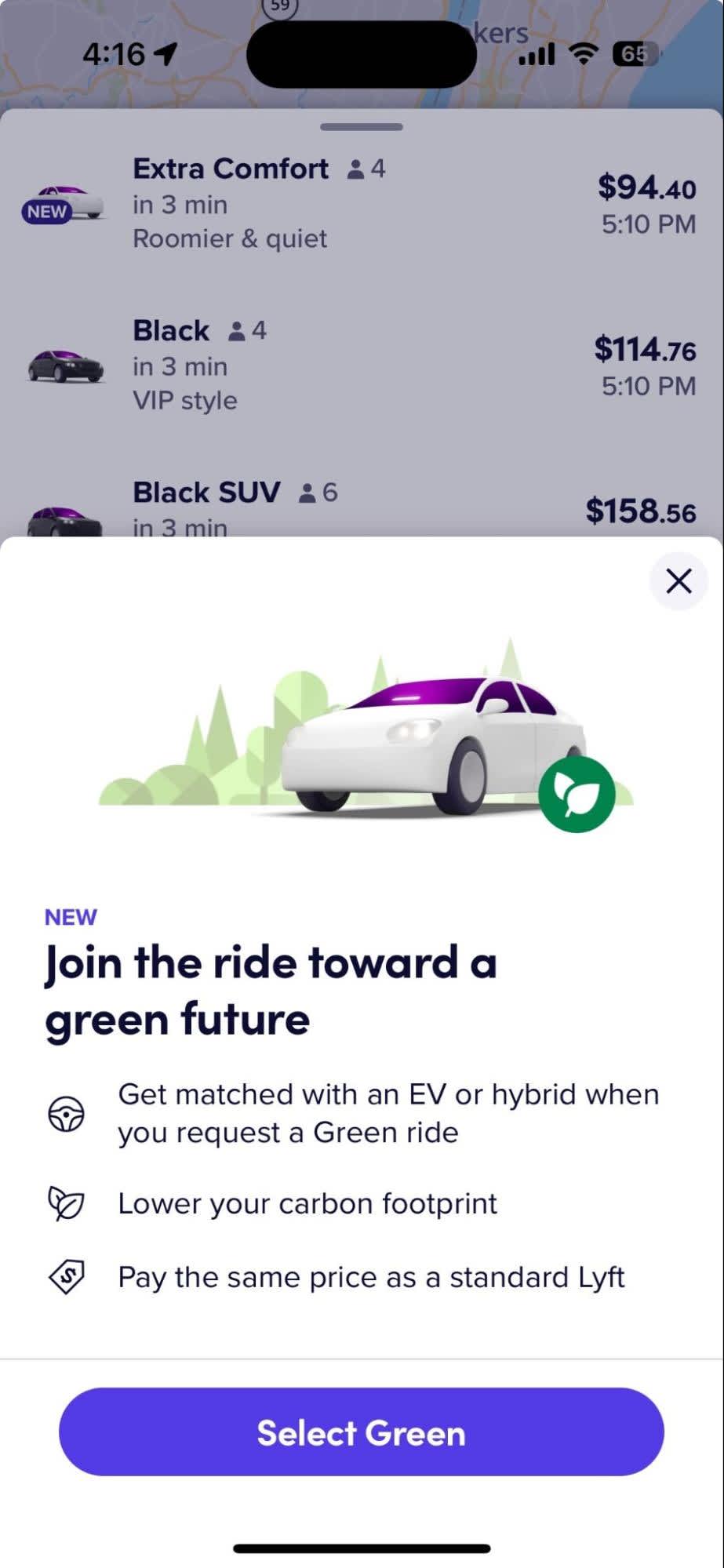
Task: Choose the Extra Comfort ride option
Action: coord(361,203)
